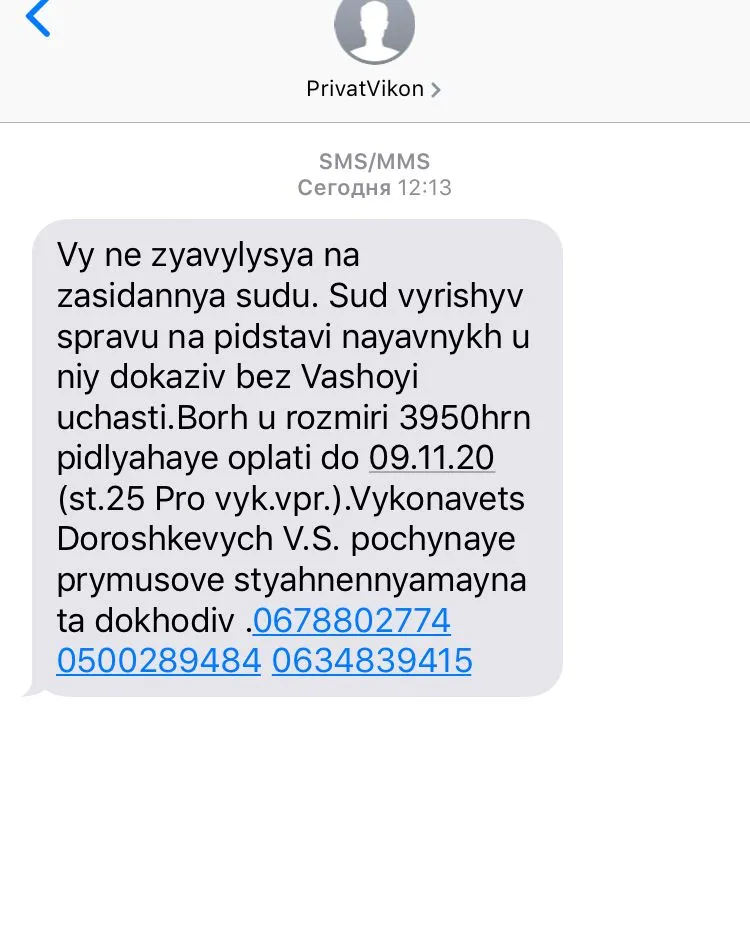Screen dimensions: 750x926
Task: Call the number 0634839415
Action: (371, 661)
